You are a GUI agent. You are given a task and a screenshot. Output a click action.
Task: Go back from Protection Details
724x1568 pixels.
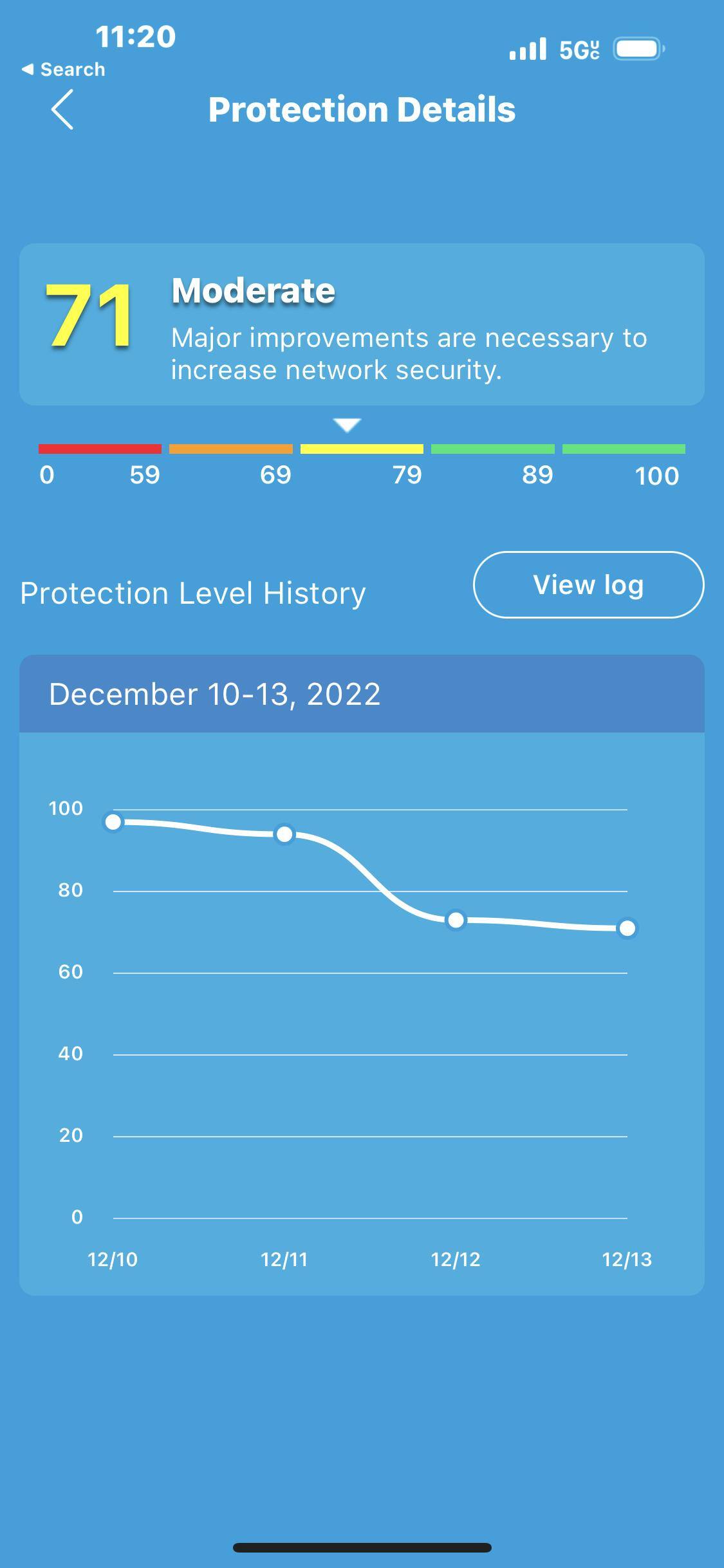pyautogui.click(x=62, y=109)
